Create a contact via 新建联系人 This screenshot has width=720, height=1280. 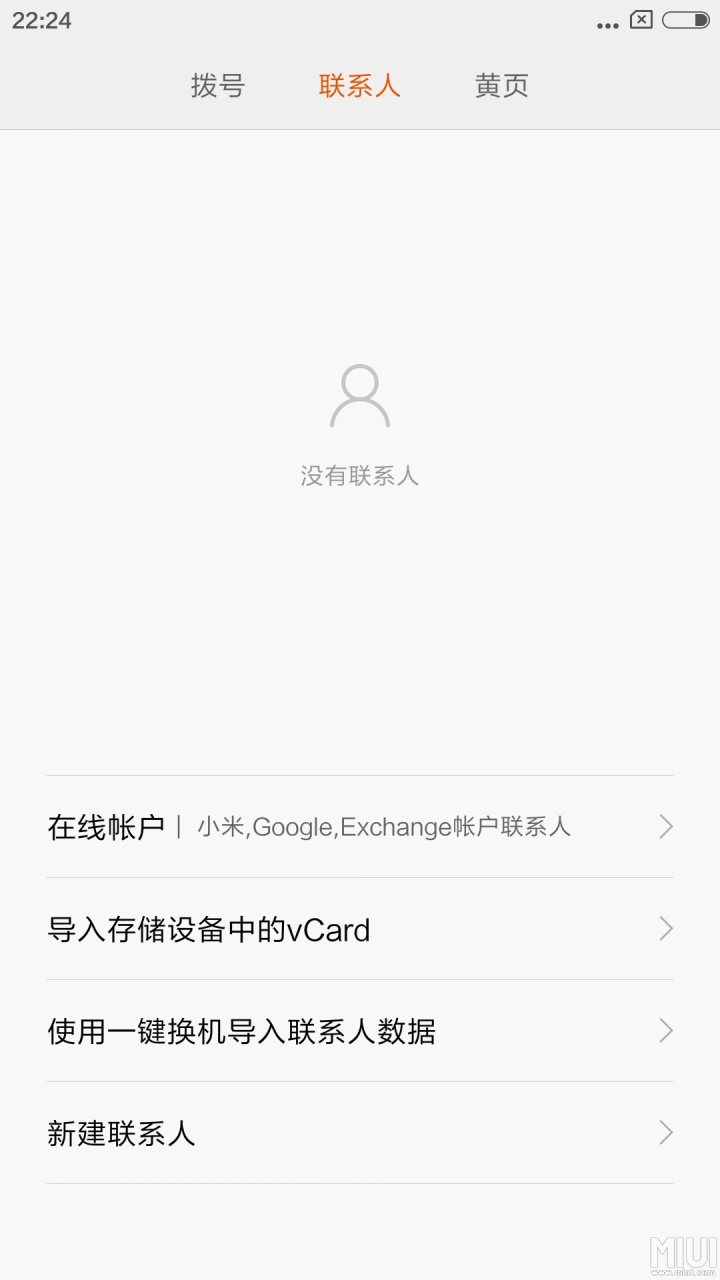[122, 1133]
